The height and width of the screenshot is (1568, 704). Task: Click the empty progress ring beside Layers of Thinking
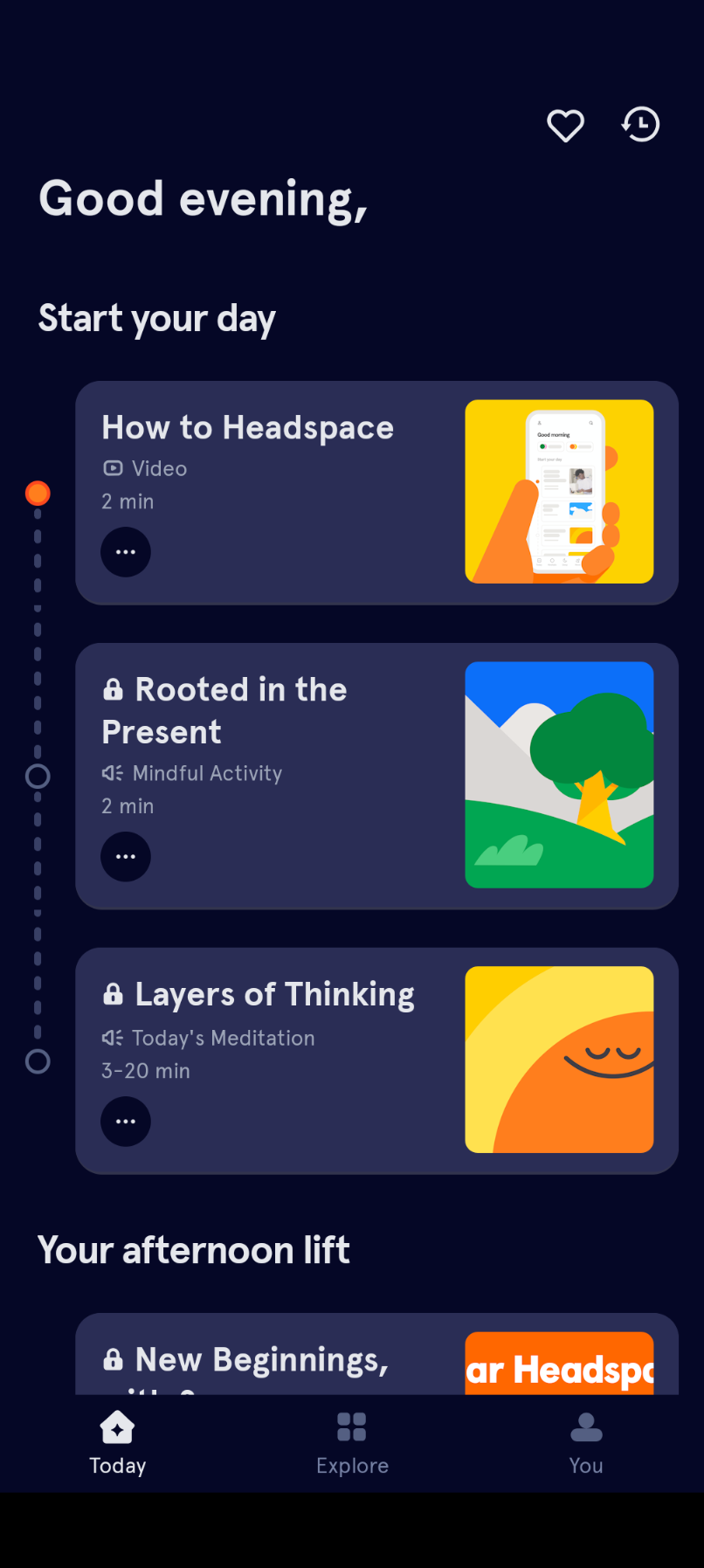pos(38,1061)
